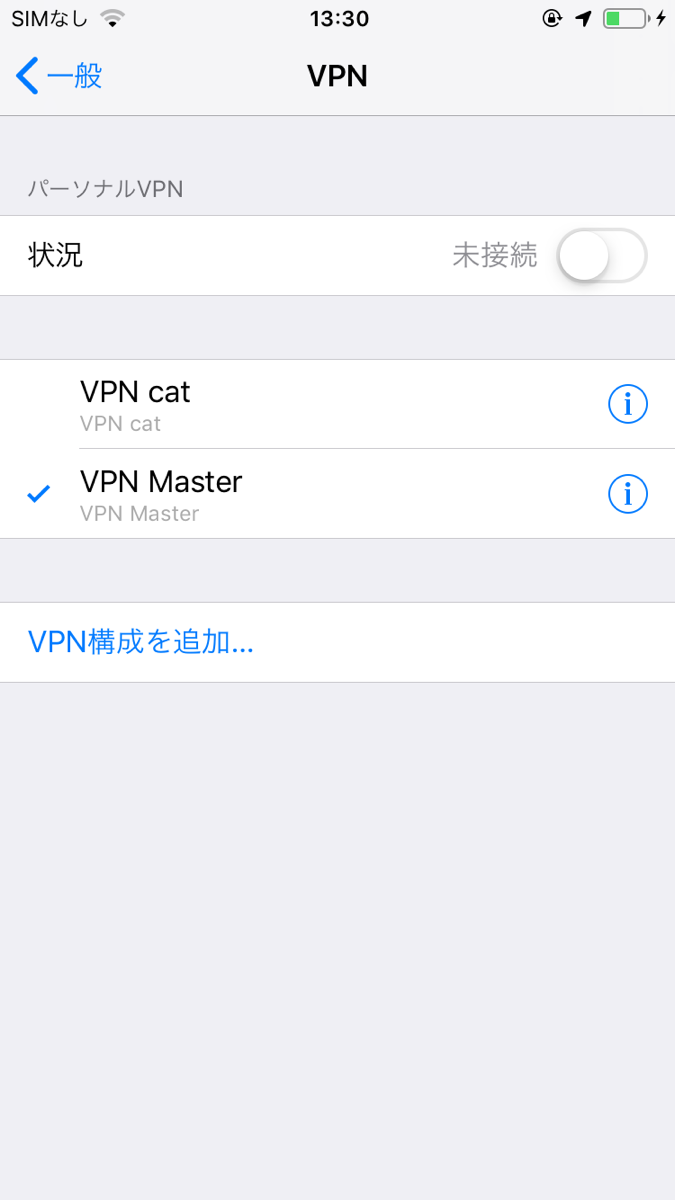Open info for VPN cat
Image resolution: width=675 pixels, height=1200 pixels.
point(628,404)
